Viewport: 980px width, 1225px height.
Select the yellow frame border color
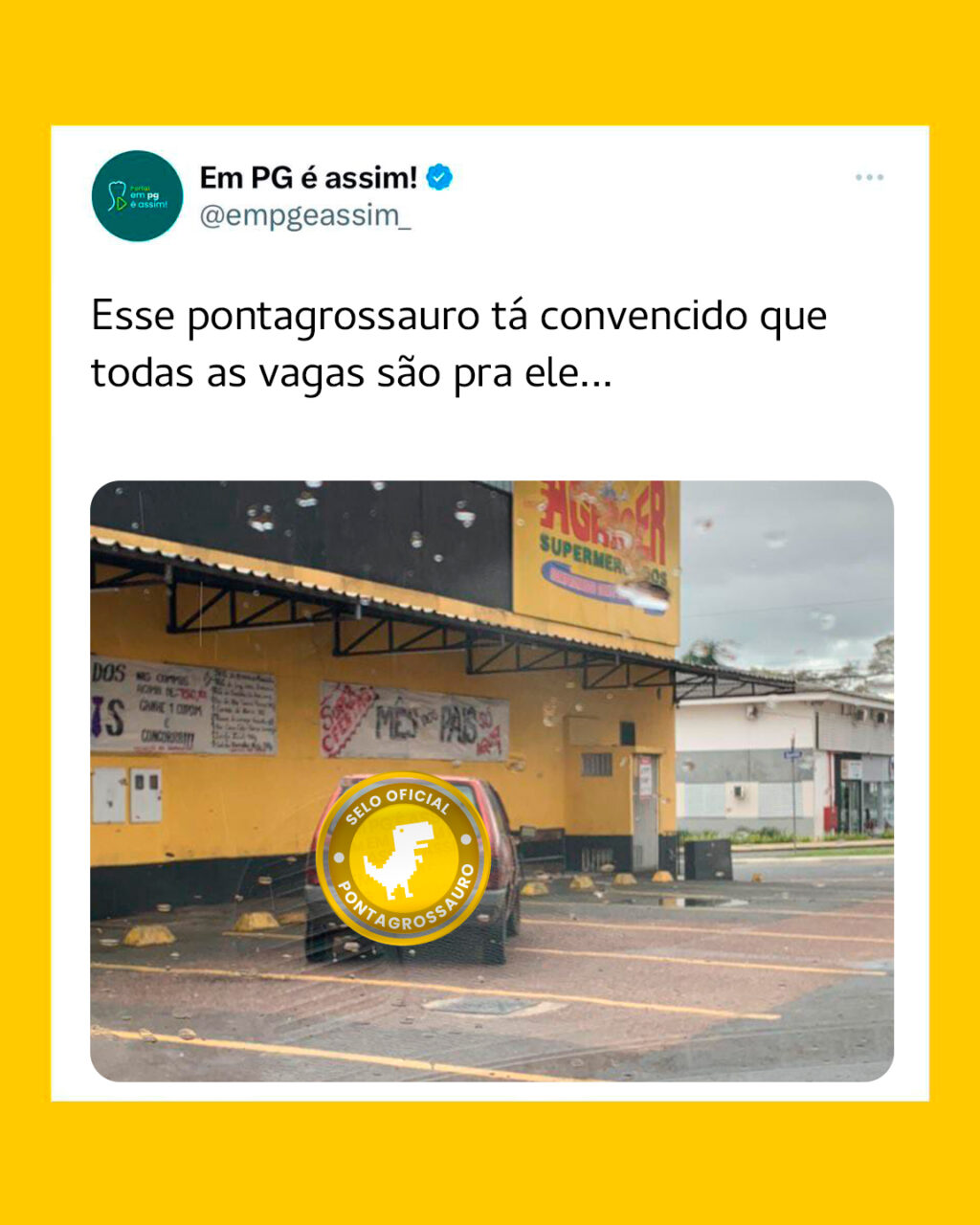(x=490, y=57)
